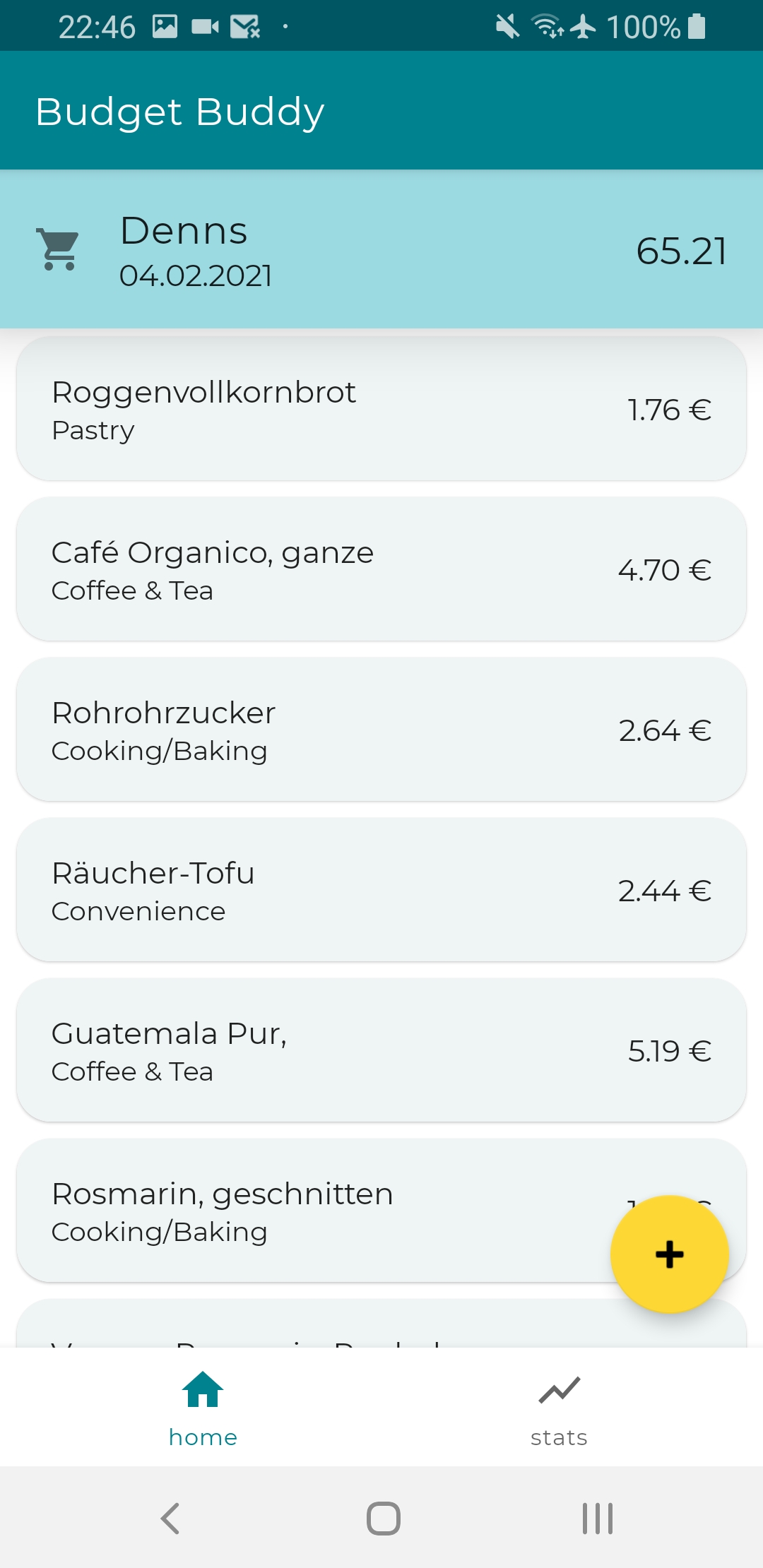Open the Rohrohrzucker item card
Viewport: 763px width, 1568px height.
pyautogui.click(x=381, y=730)
